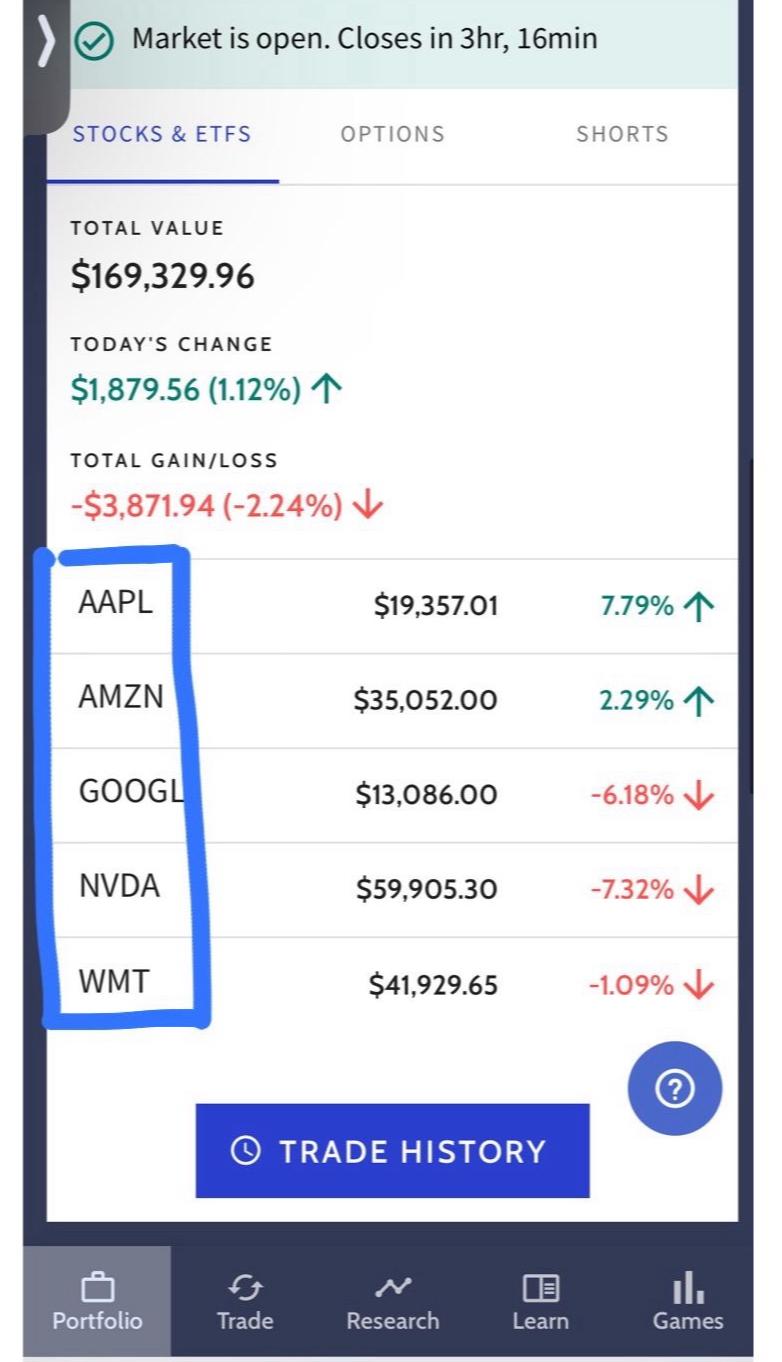Open the WMT holding row
The image size is (782, 1362).
[392, 985]
